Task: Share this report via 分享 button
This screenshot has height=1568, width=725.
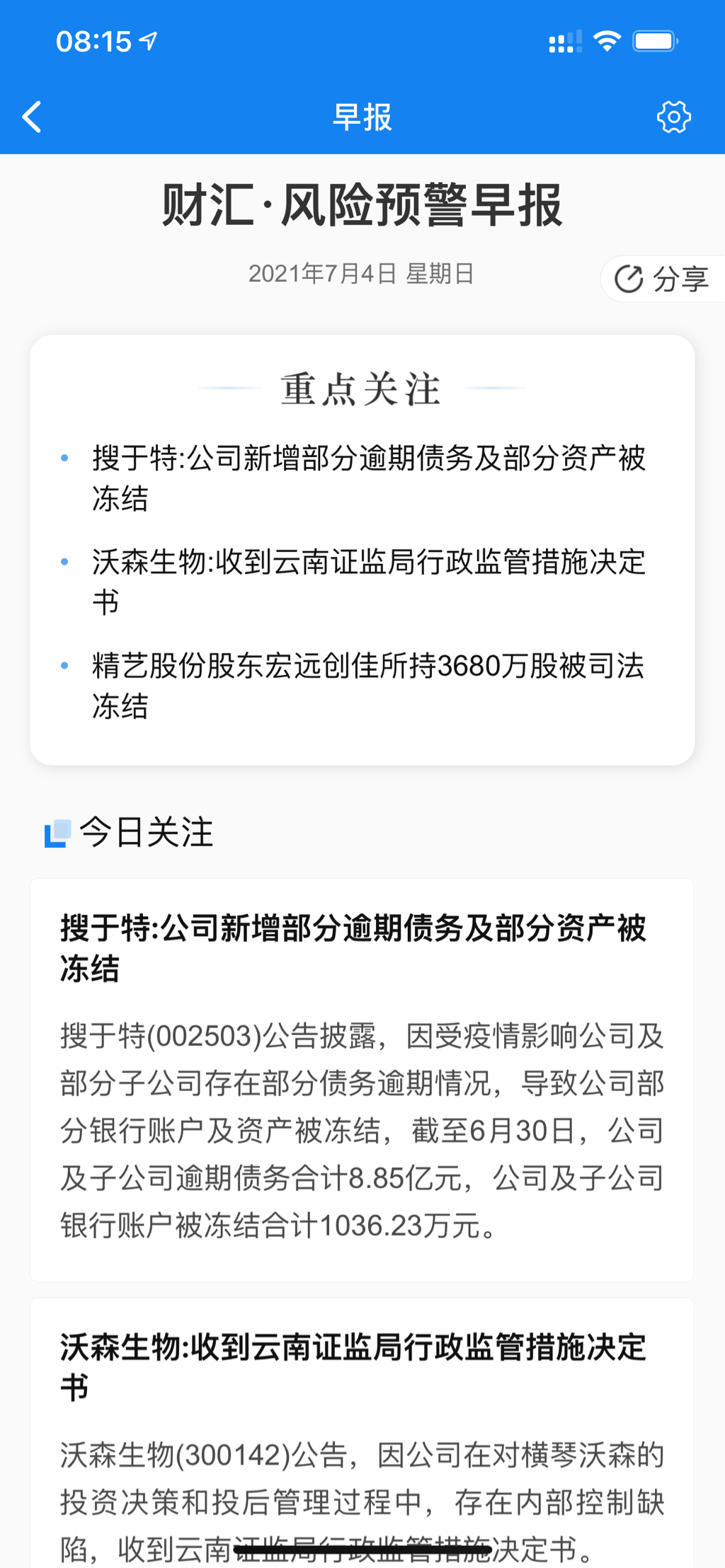Action: coord(663,279)
